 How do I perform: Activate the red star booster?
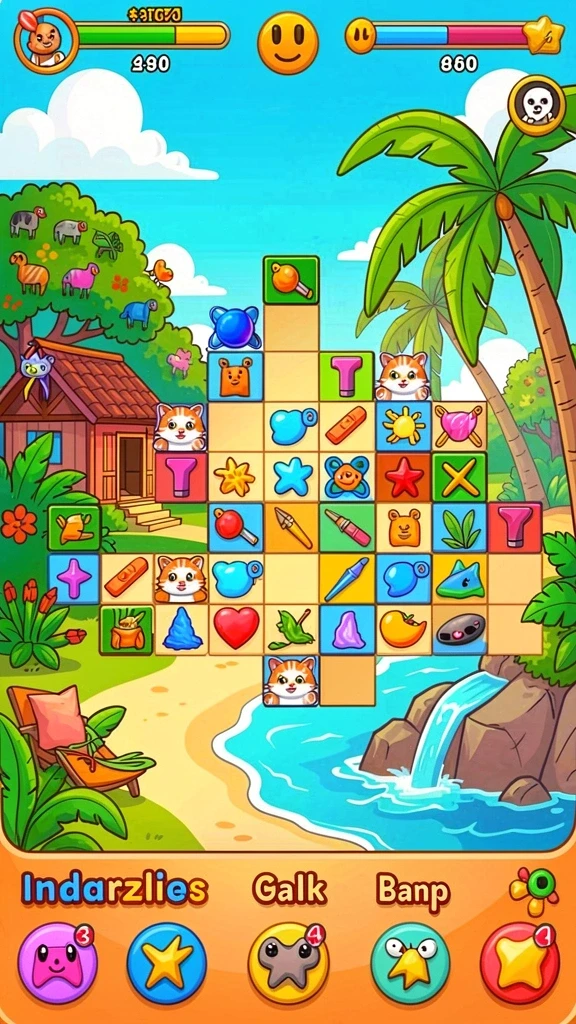(520, 962)
